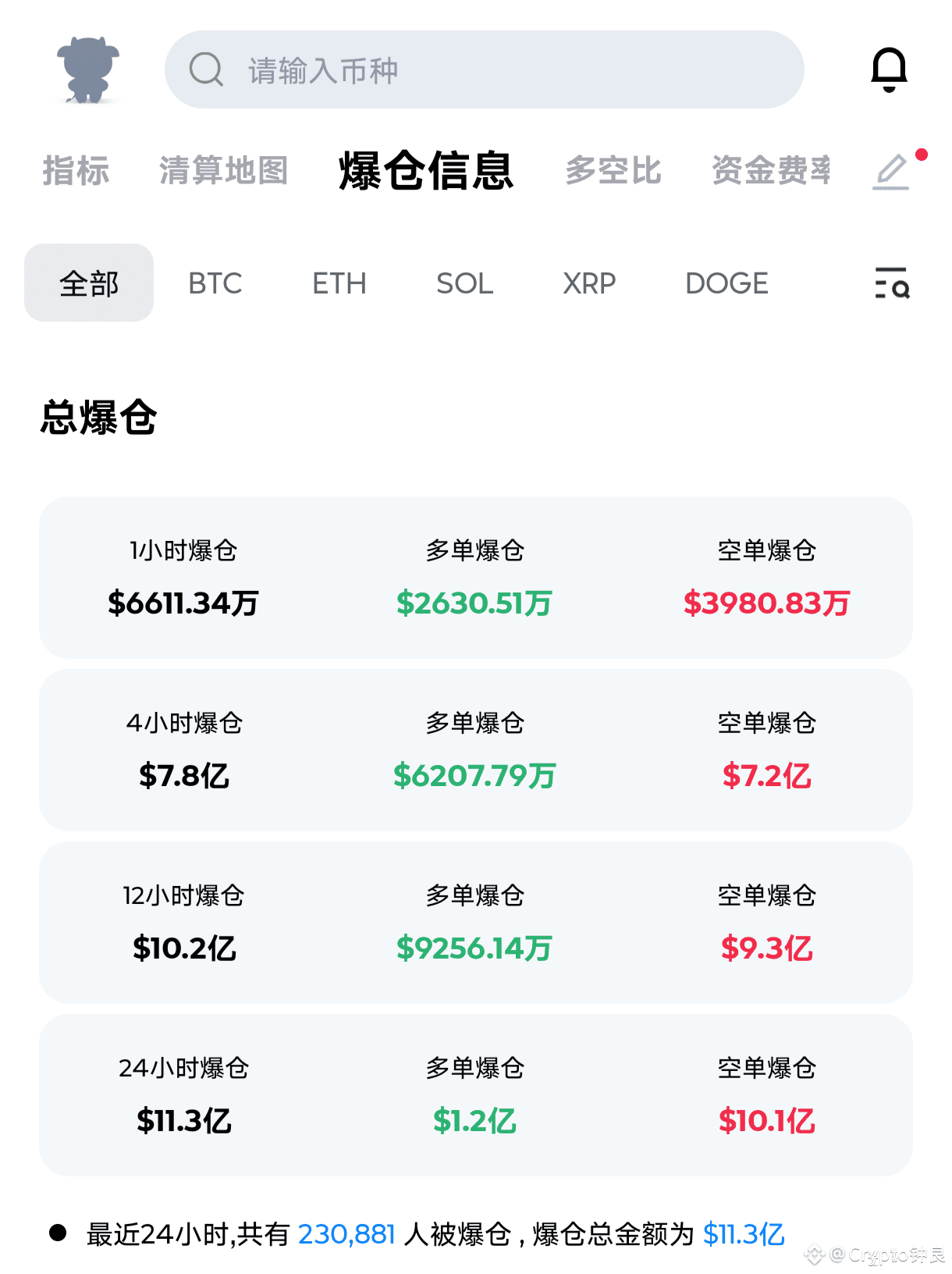Select the 全部 filter chip
The width and height of the screenshot is (952, 1274).
tap(88, 283)
